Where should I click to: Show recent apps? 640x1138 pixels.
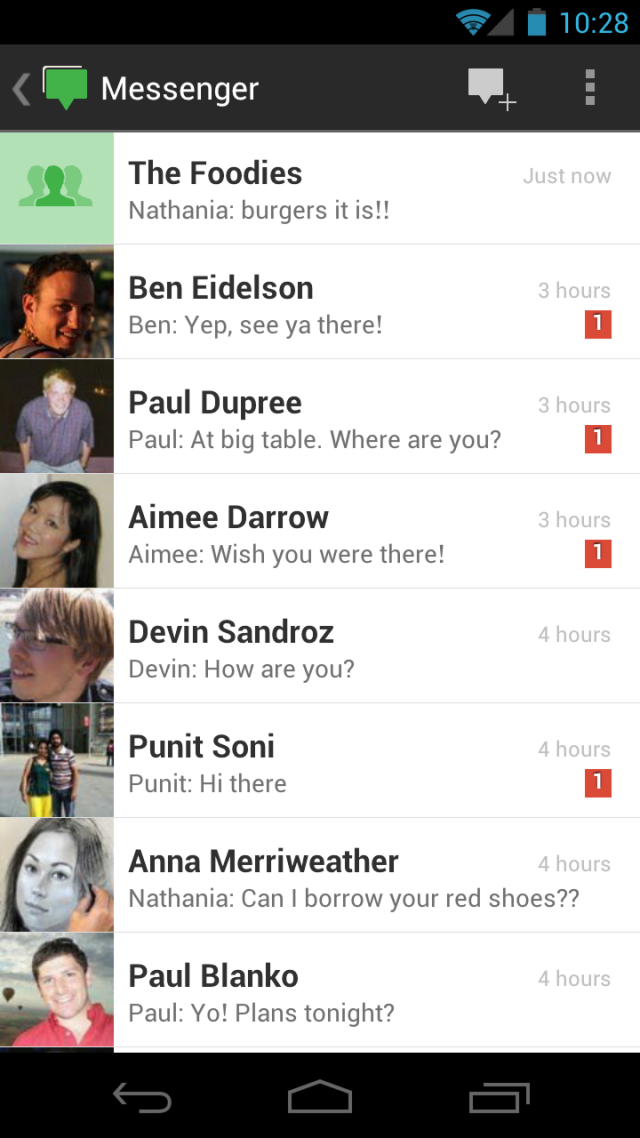[x=499, y=1097]
